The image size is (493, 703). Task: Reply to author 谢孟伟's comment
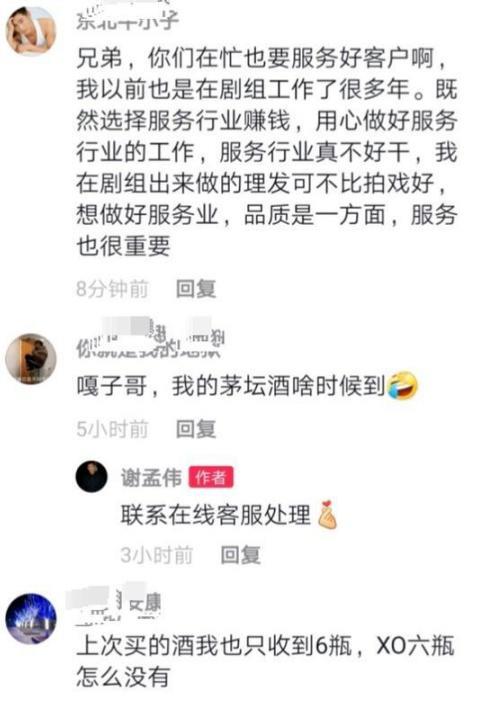point(241,555)
